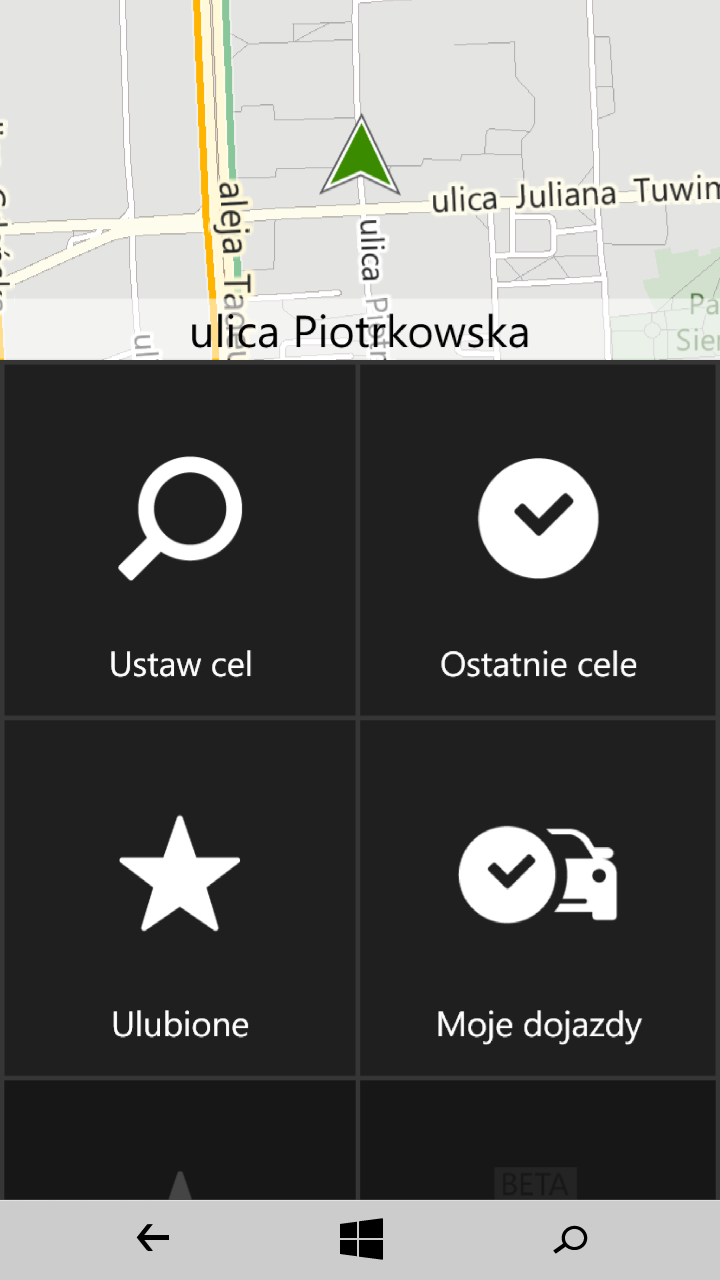Open the system search button
This screenshot has width=720, height=1280.
[x=570, y=1240]
